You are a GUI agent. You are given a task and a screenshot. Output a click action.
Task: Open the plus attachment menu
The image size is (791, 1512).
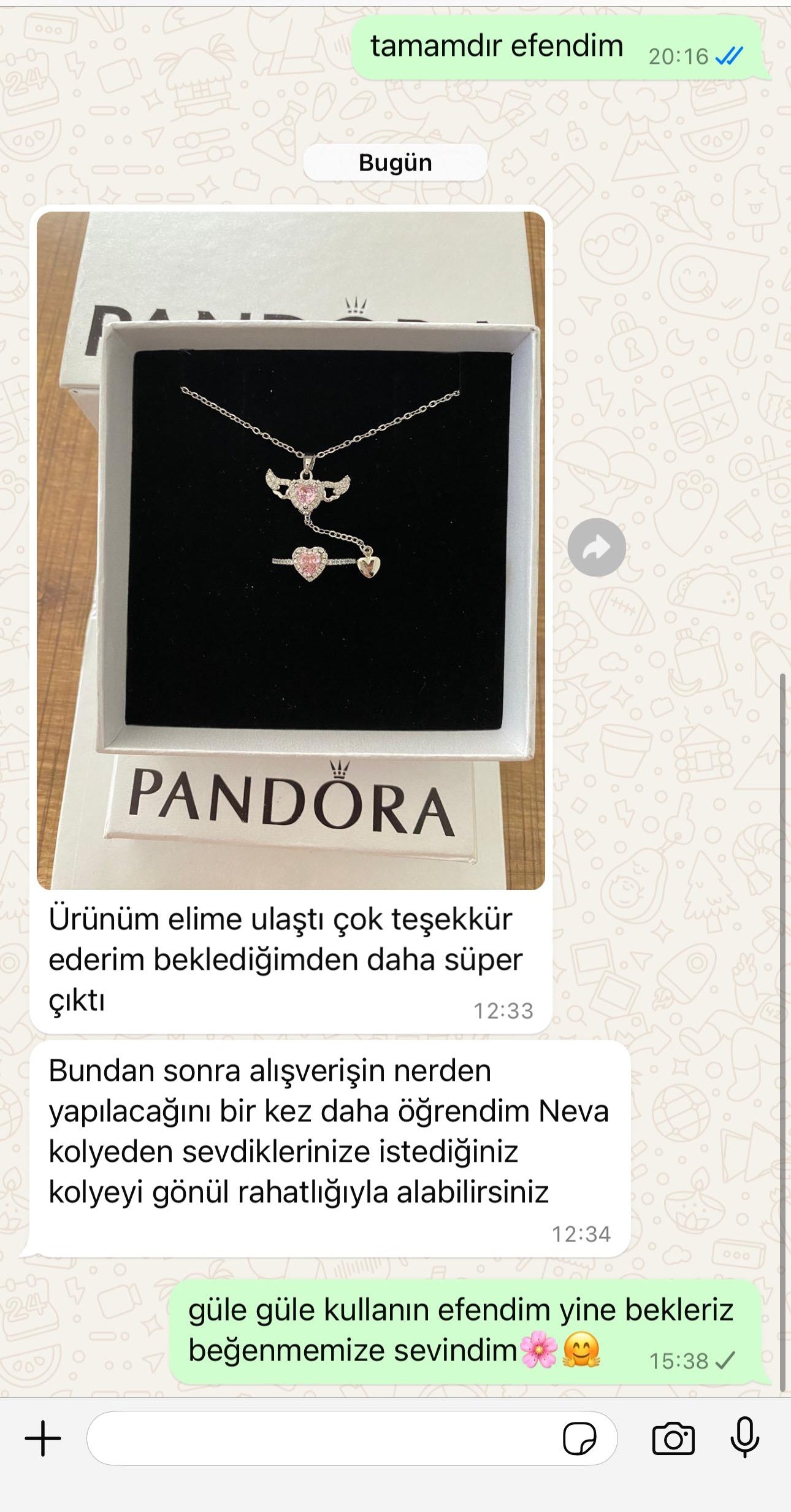coord(43,1438)
